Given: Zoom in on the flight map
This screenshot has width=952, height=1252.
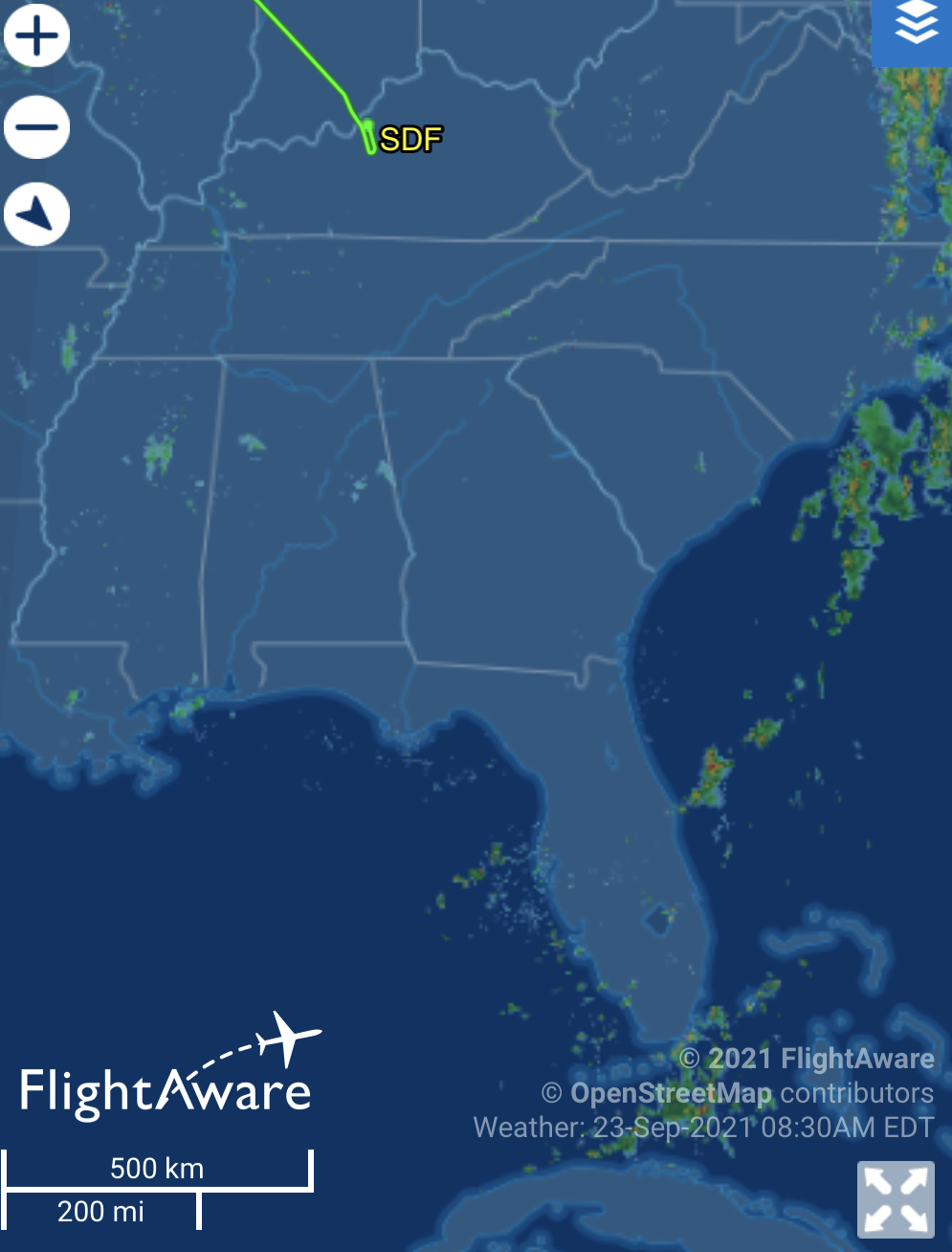Looking at the screenshot, I should coord(36,36).
